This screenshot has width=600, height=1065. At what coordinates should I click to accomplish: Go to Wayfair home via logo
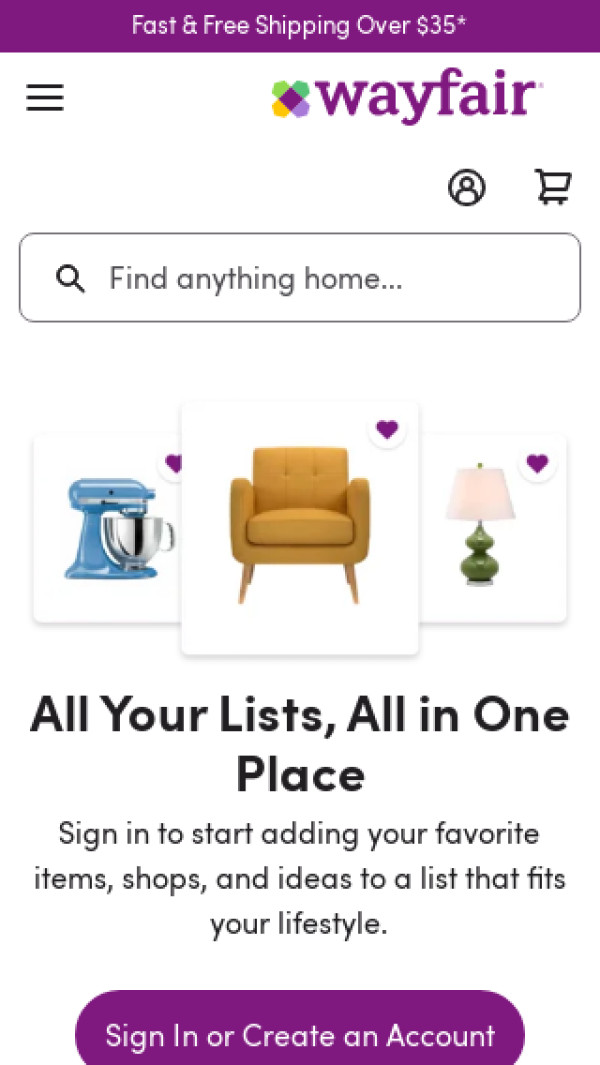pos(406,98)
